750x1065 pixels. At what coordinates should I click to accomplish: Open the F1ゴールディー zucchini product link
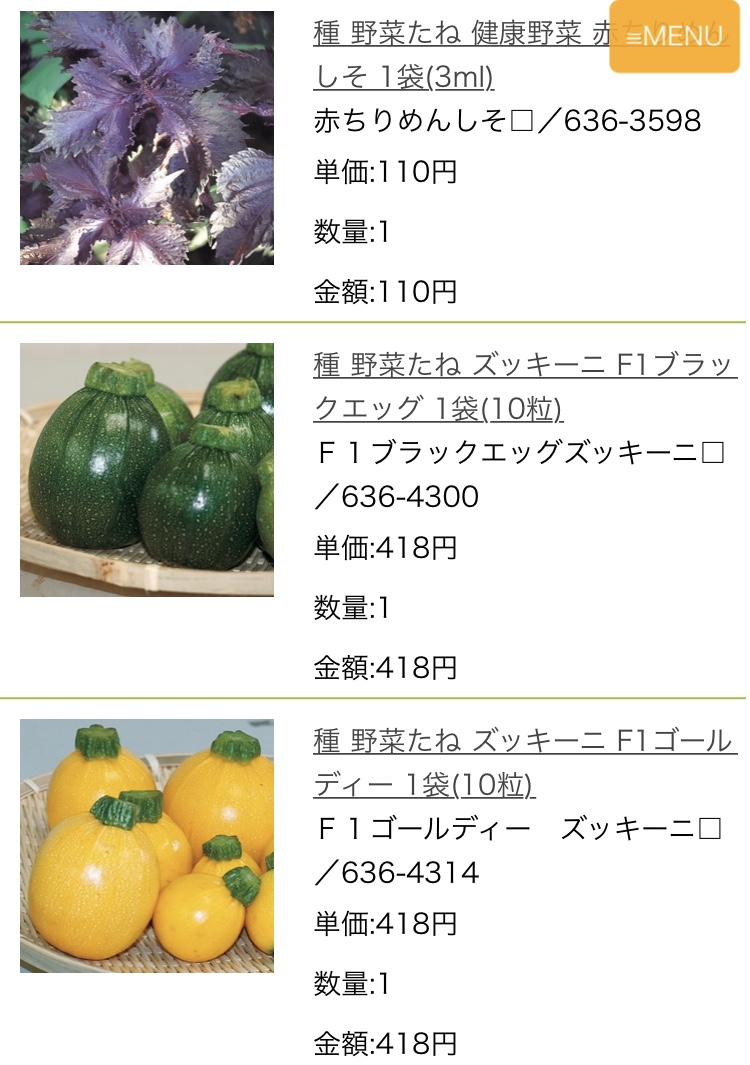[525, 763]
